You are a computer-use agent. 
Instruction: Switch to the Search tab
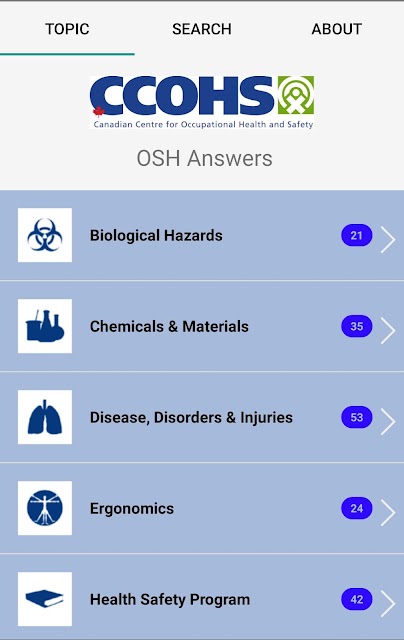tap(202, 29)
